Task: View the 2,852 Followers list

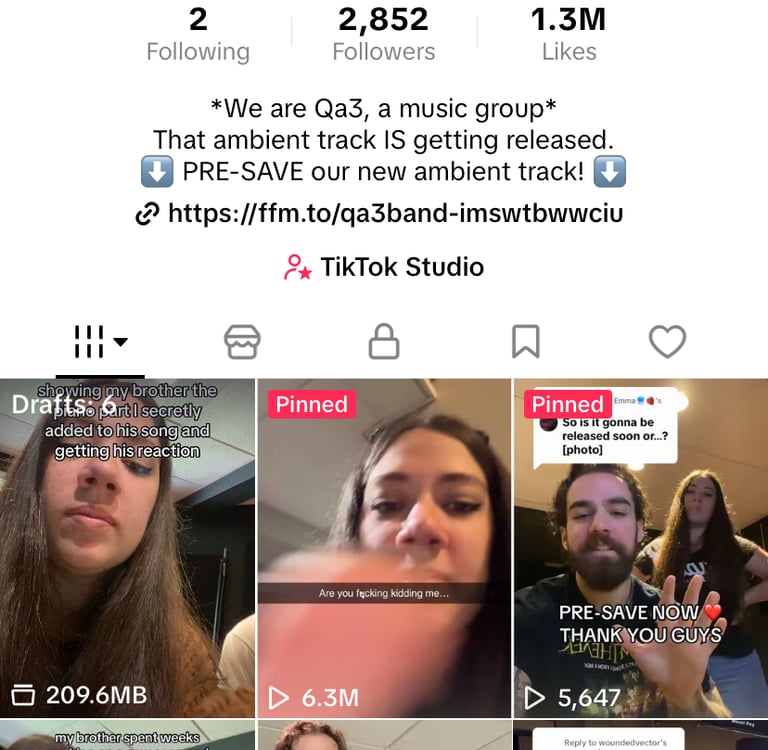Action: pos(384,34)
